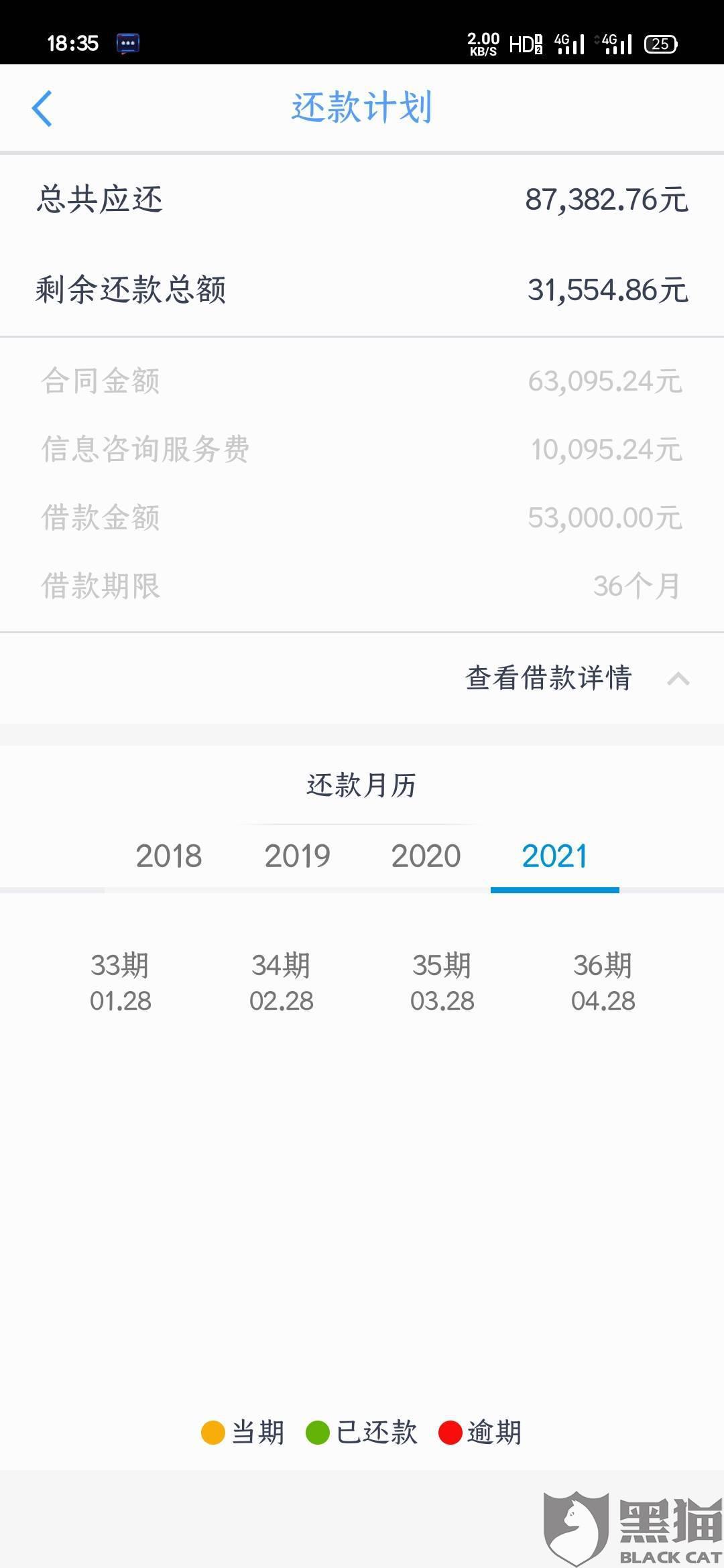This screenshot has height=1568, width=724.
Task: Go back from the 还款计划 page
Action: 42,109
